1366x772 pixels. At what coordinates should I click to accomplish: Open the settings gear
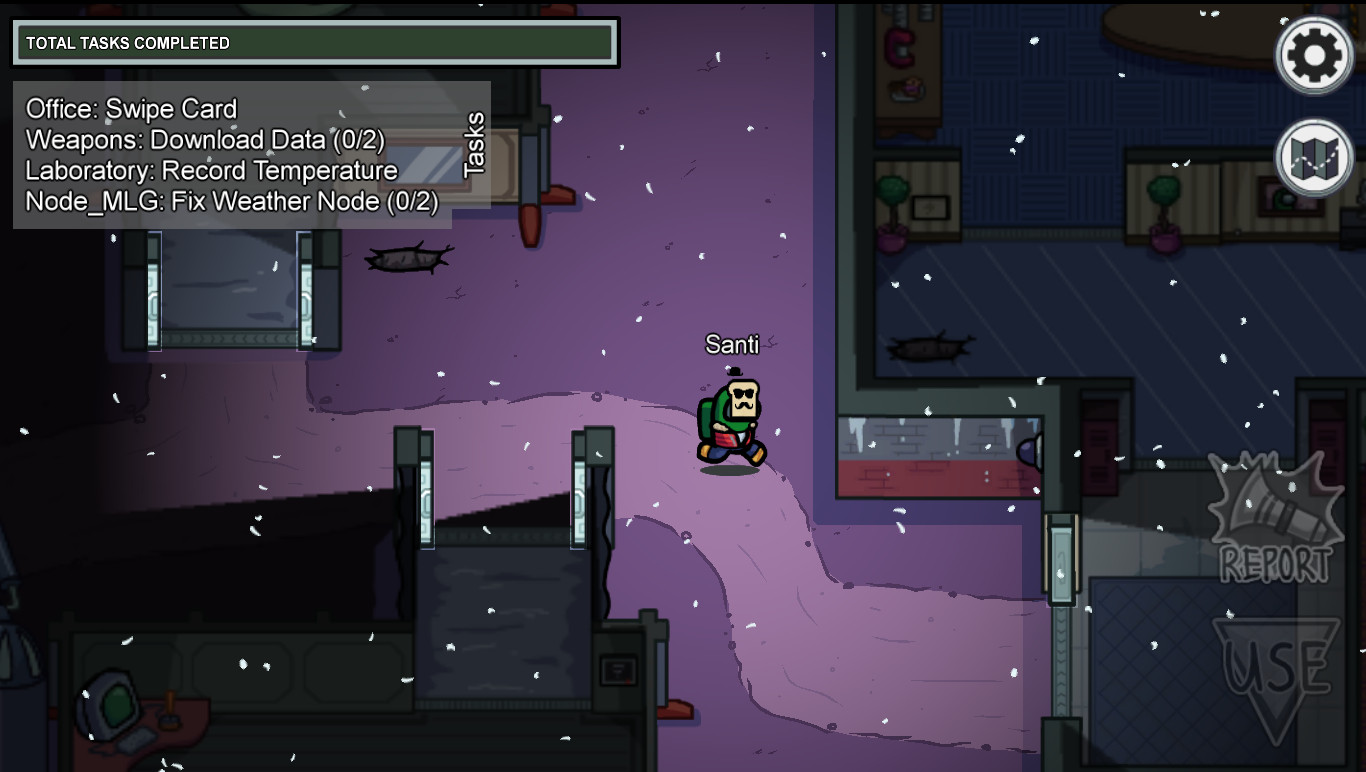[1314, 56]
